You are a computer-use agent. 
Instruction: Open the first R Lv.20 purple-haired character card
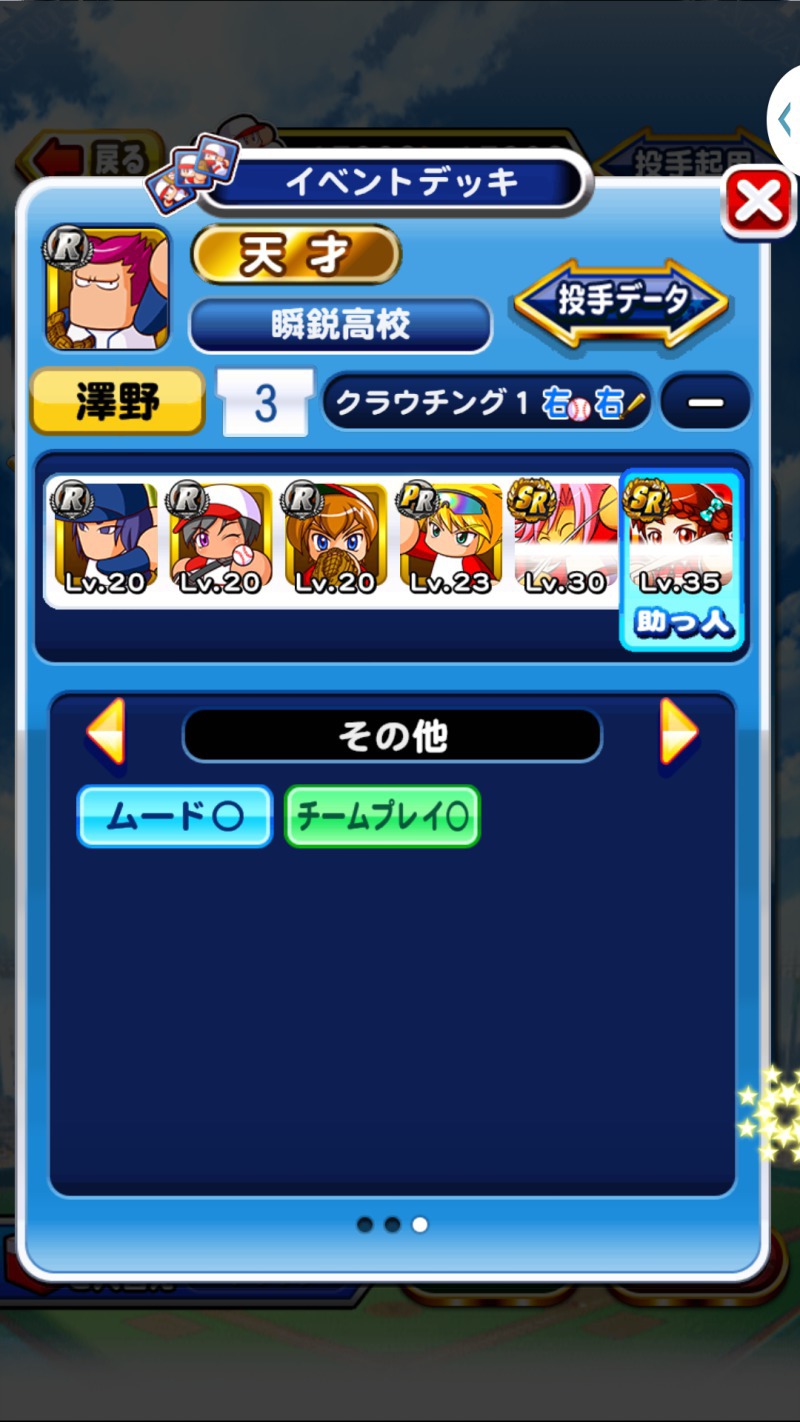coord(105,540)
